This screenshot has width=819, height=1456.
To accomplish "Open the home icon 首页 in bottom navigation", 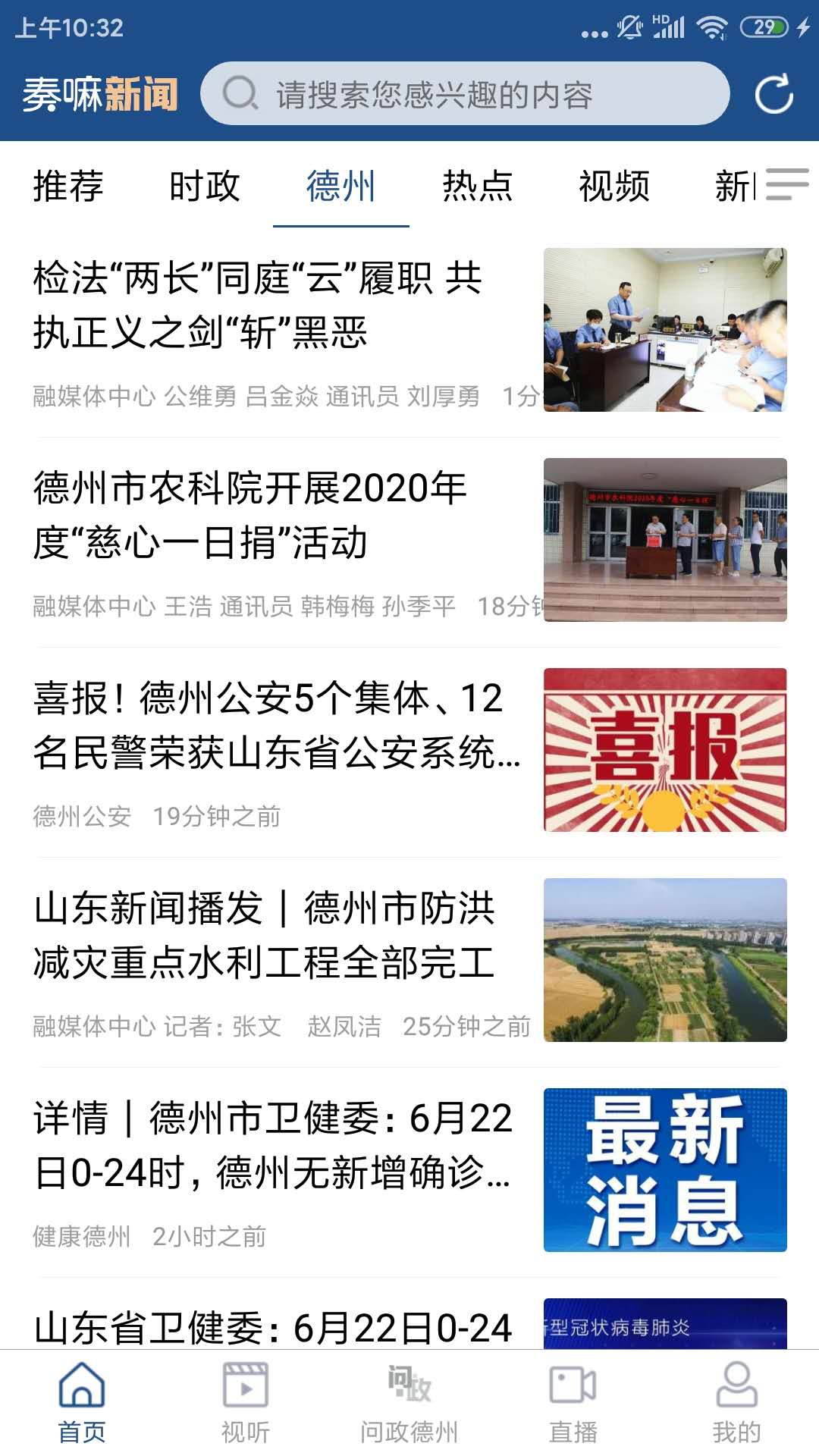I will pyautogui.click(x=83, y=1403).
